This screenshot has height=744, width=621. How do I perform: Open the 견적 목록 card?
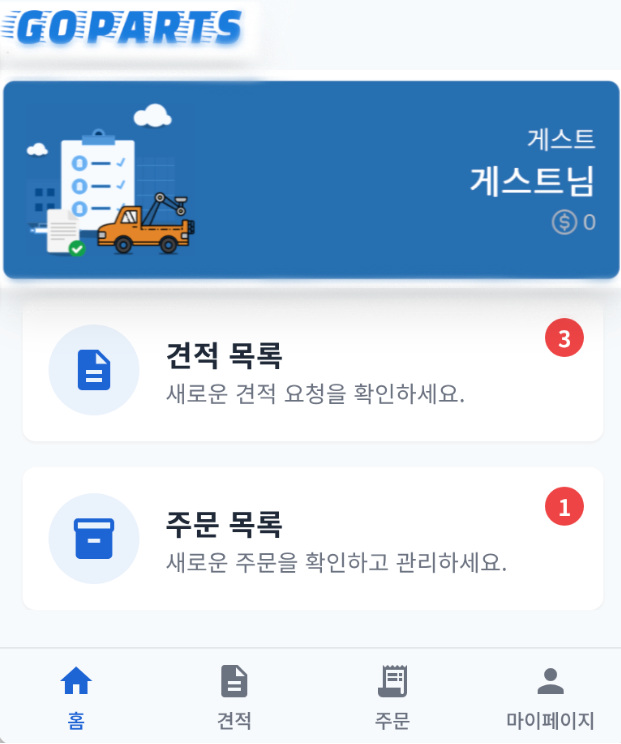click(x=312, y=372)
